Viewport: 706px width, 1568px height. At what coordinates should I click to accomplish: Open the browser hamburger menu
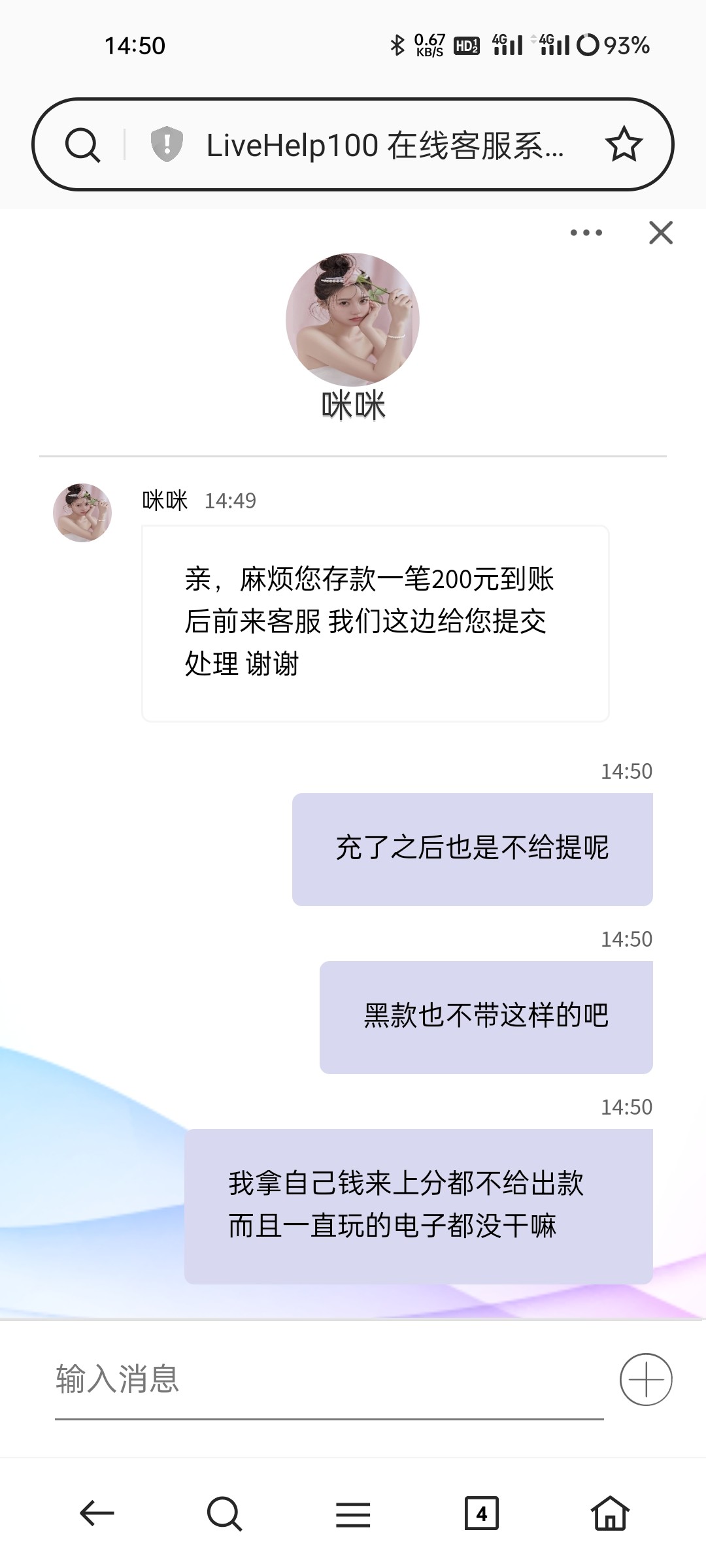coord(353,1513)
